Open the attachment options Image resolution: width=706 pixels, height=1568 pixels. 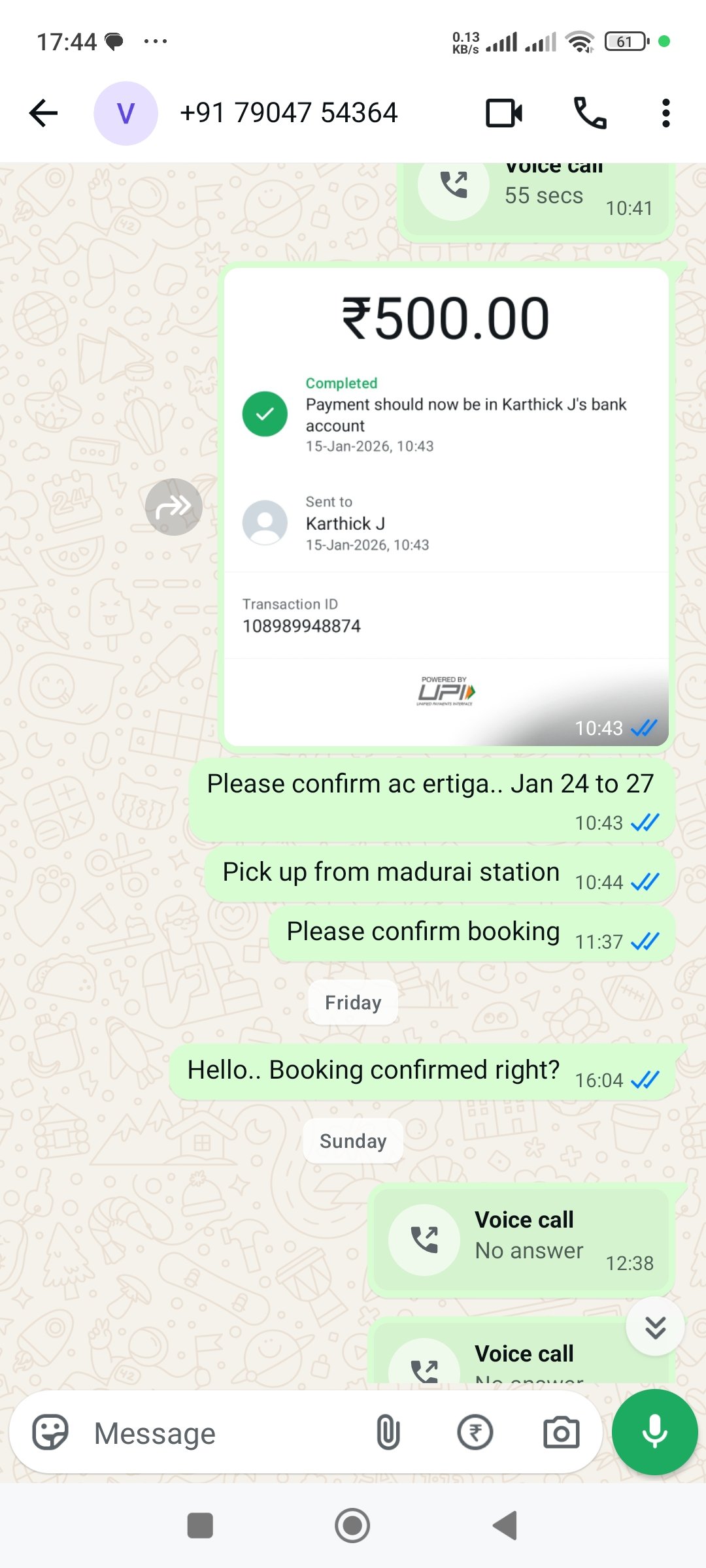pos(388,1433)
